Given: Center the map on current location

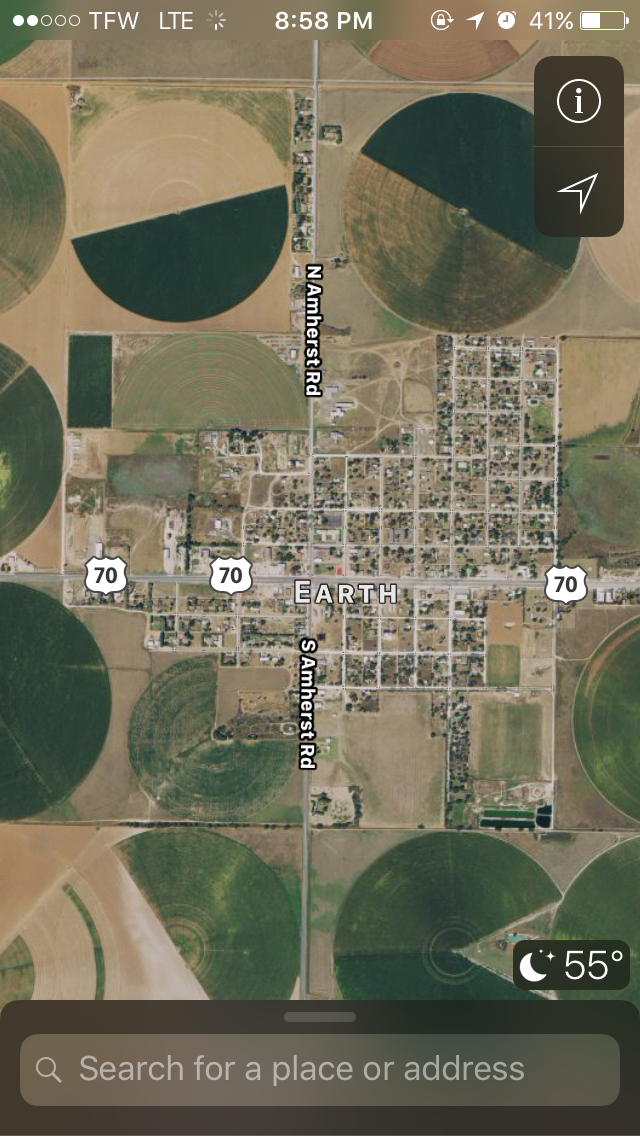Looking at the screenshot, I should pyautogui.click(x=578, y=192).
